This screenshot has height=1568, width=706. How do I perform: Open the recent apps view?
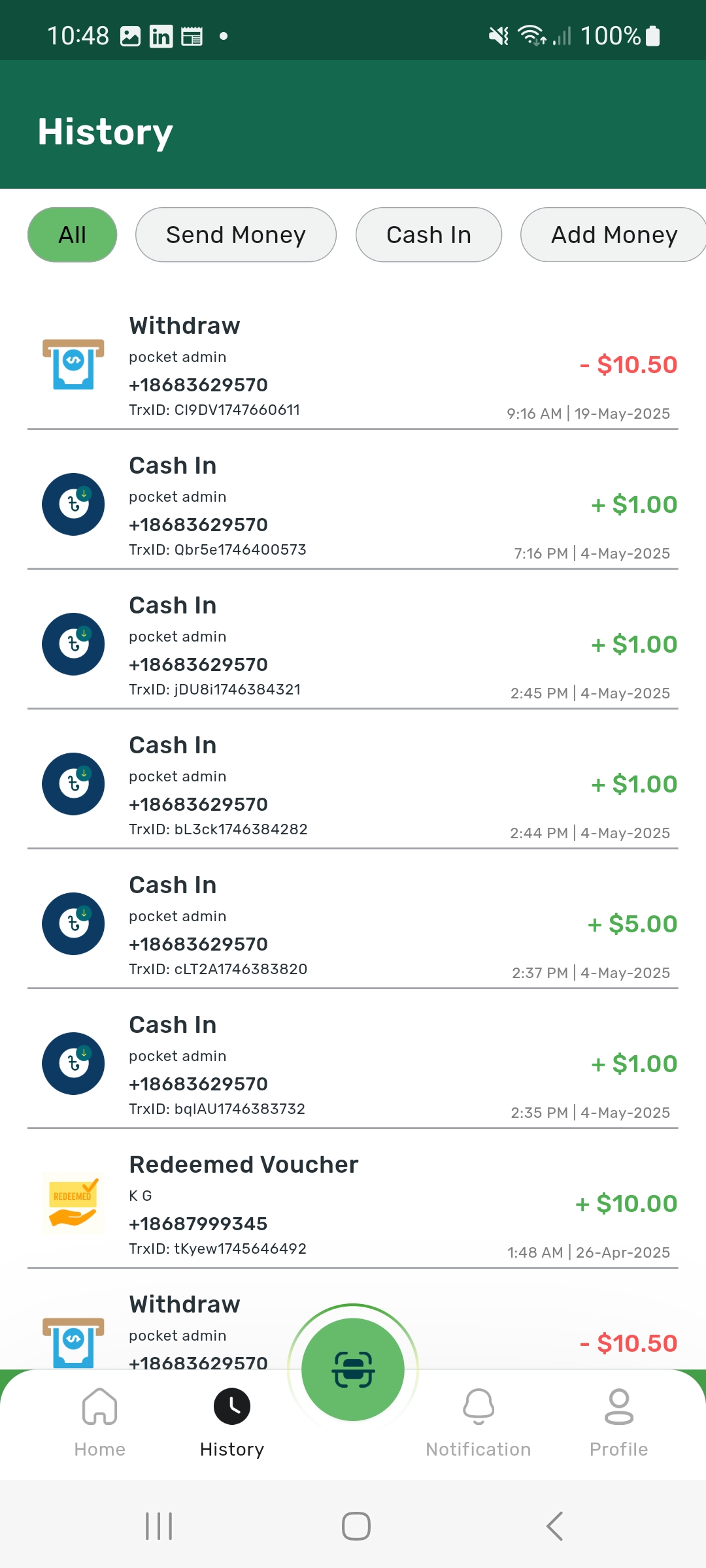[158, 1526]
